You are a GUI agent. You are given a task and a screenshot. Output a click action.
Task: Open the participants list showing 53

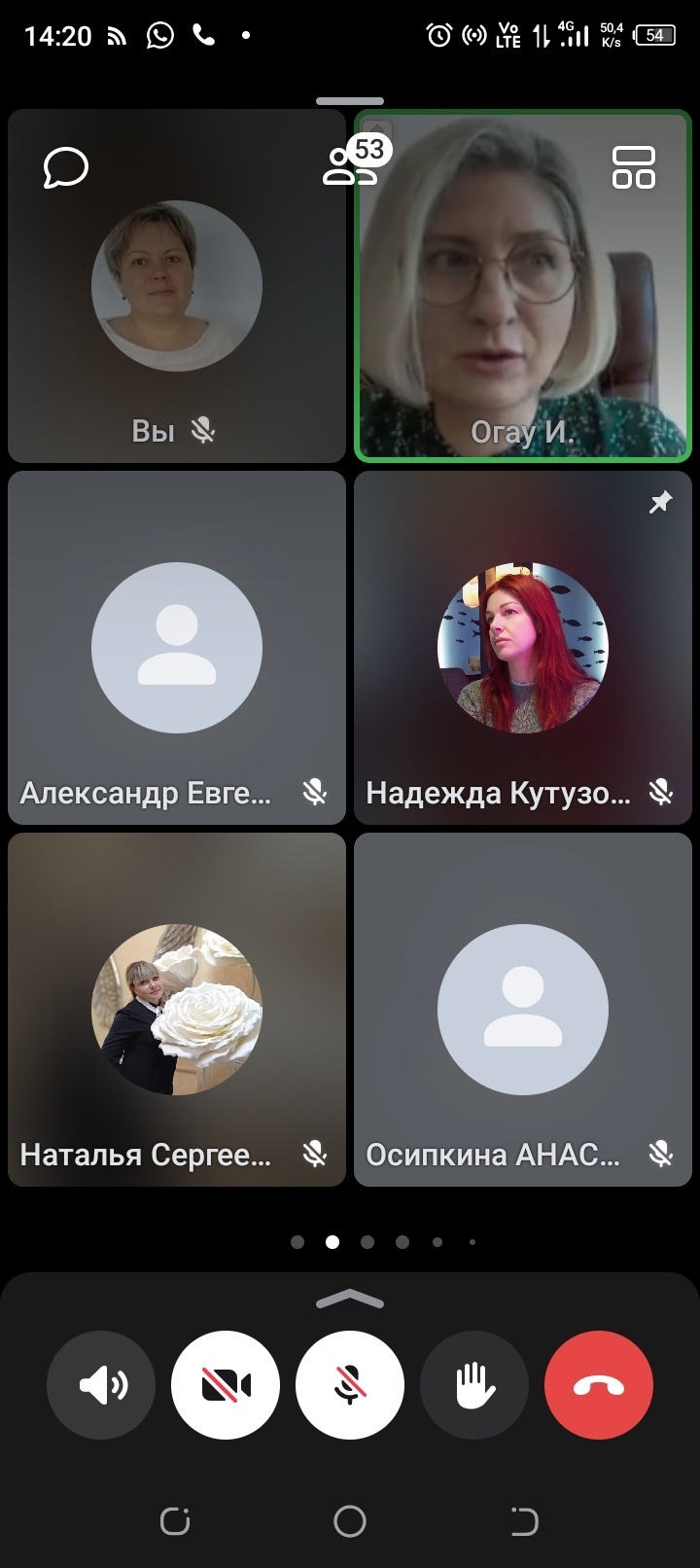[356, 162]
